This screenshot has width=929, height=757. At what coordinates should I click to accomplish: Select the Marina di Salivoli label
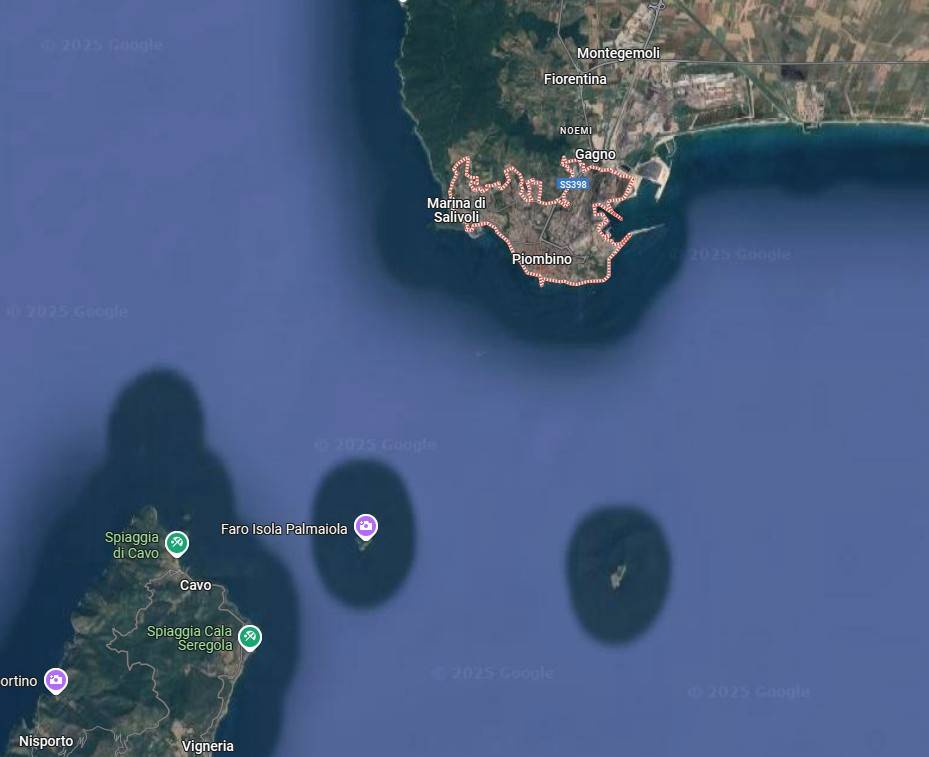pos(456,210)
